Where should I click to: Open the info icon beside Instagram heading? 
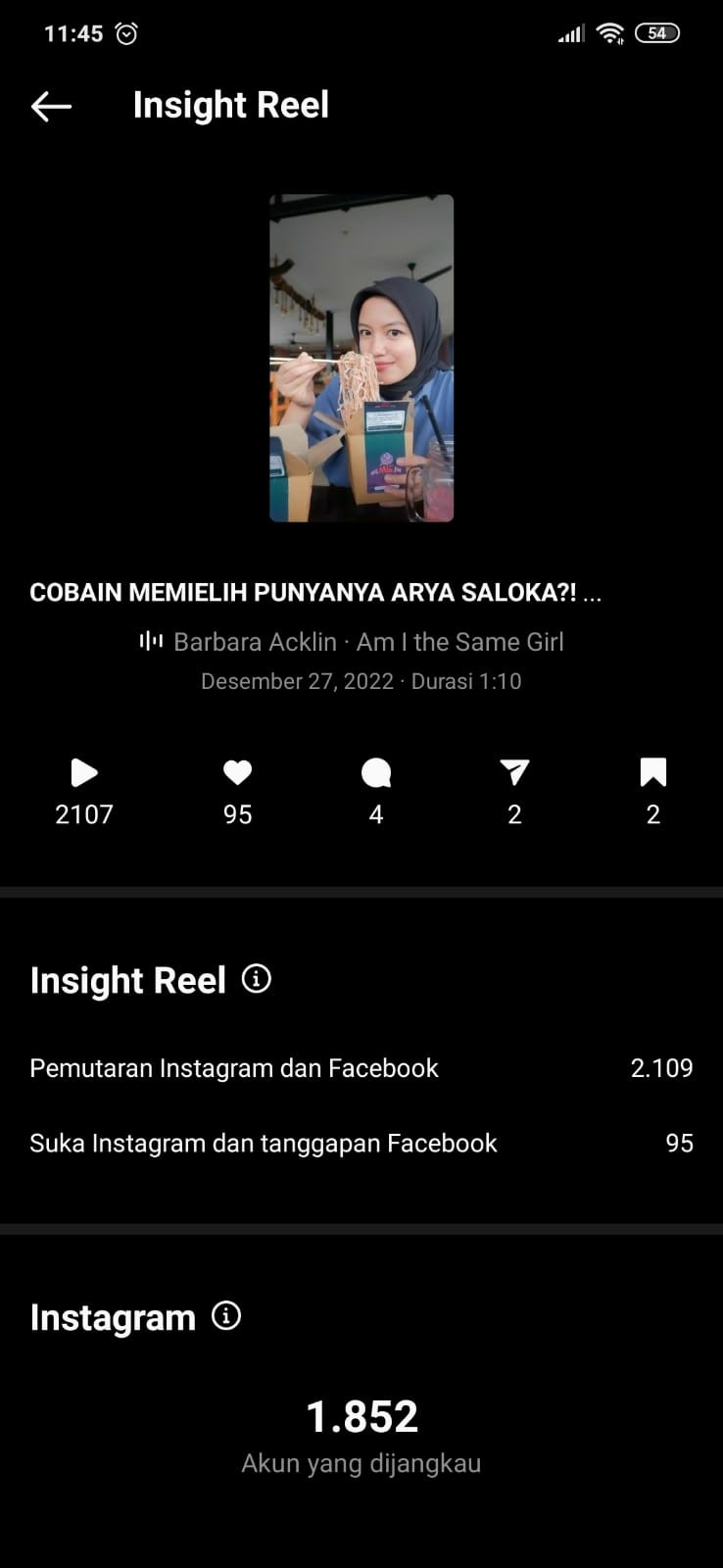tap(226, 1315)
